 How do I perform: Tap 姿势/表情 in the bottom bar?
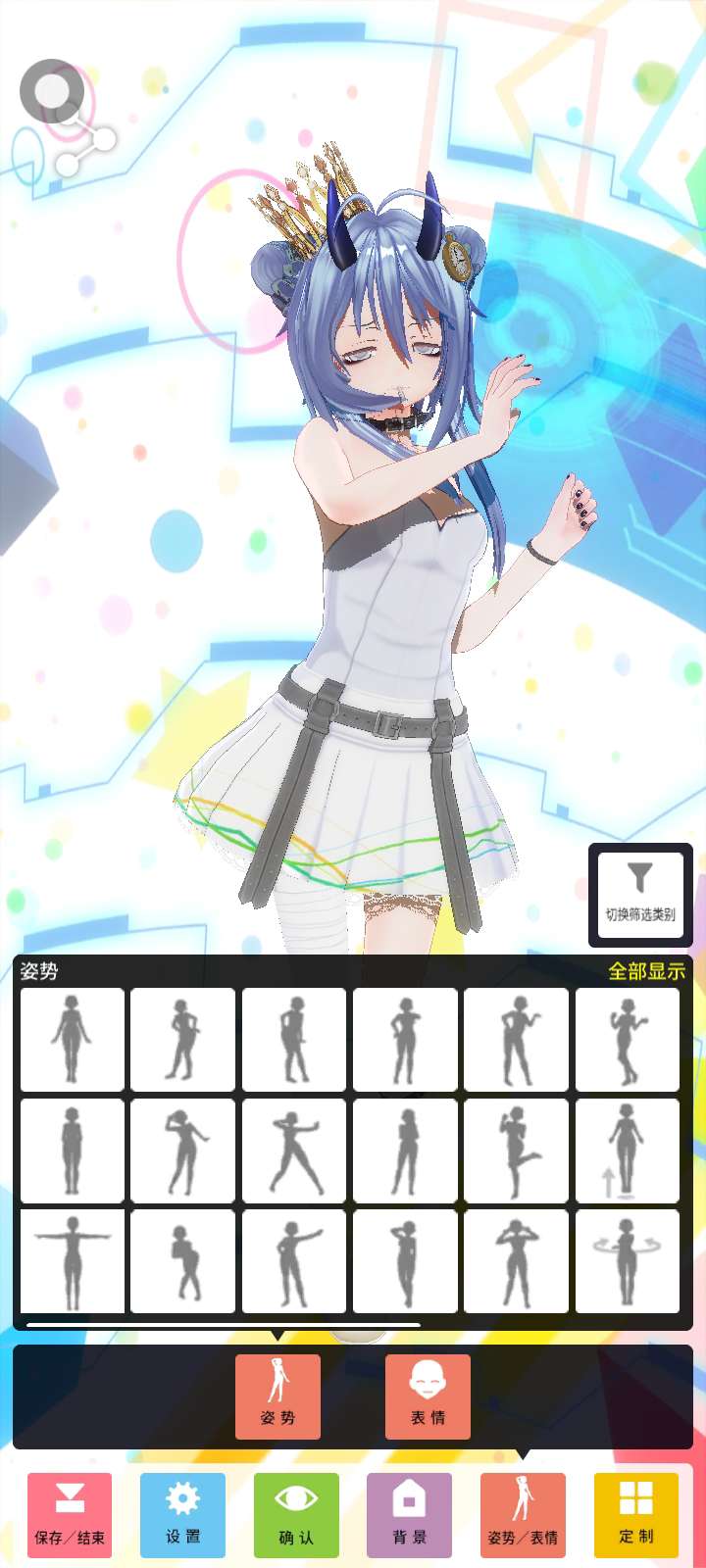(523, 1515)
